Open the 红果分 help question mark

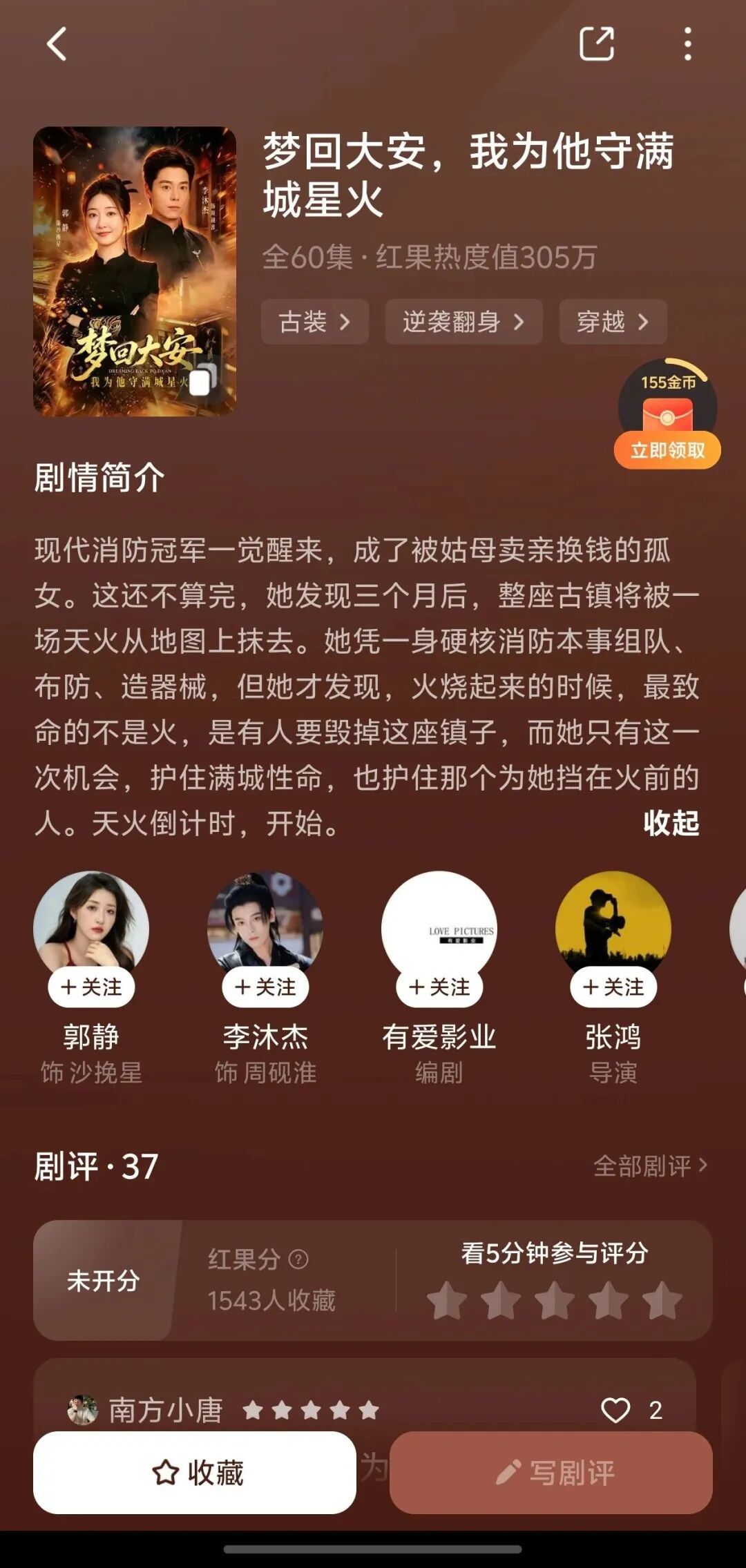point(298,1259)
